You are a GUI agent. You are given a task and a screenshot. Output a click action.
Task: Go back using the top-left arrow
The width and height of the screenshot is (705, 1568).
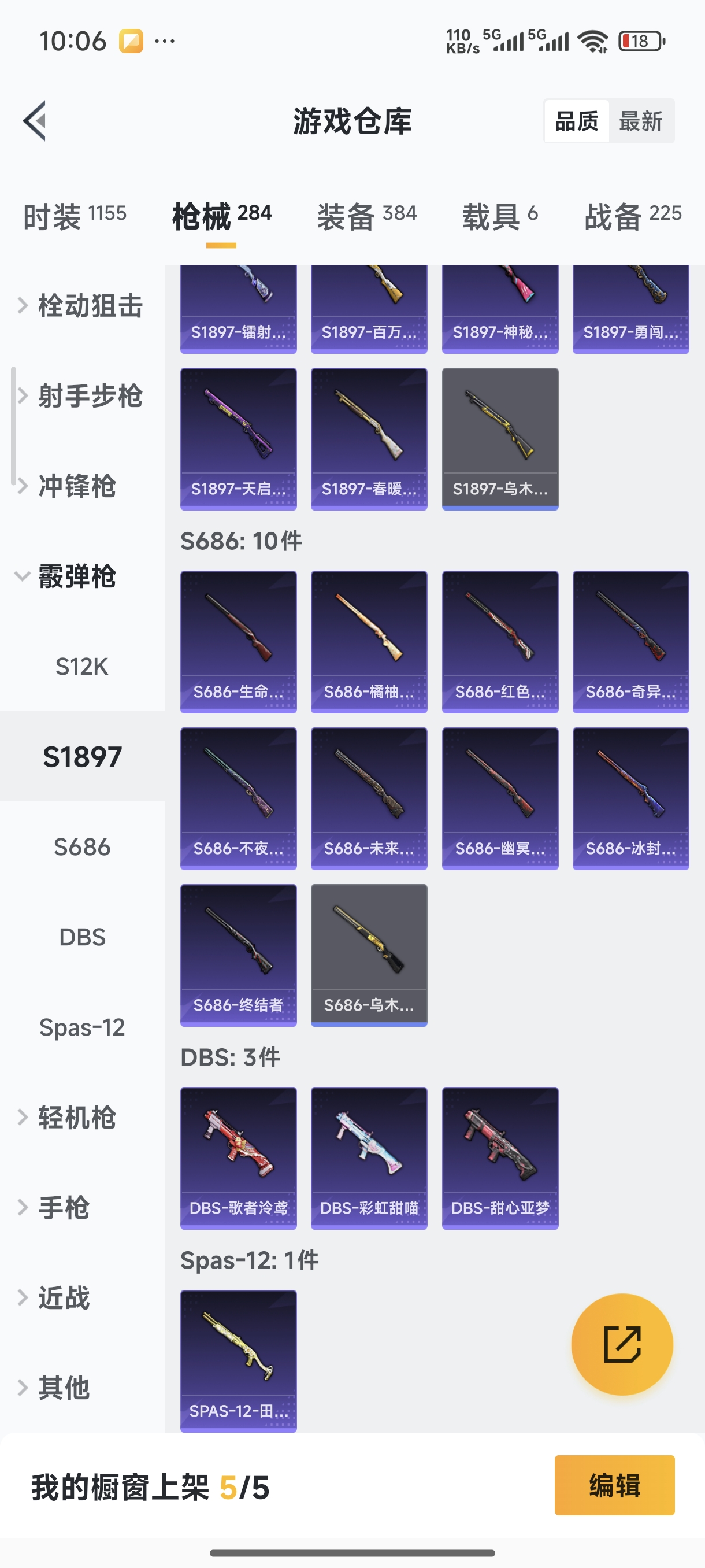tap(35, 120)
